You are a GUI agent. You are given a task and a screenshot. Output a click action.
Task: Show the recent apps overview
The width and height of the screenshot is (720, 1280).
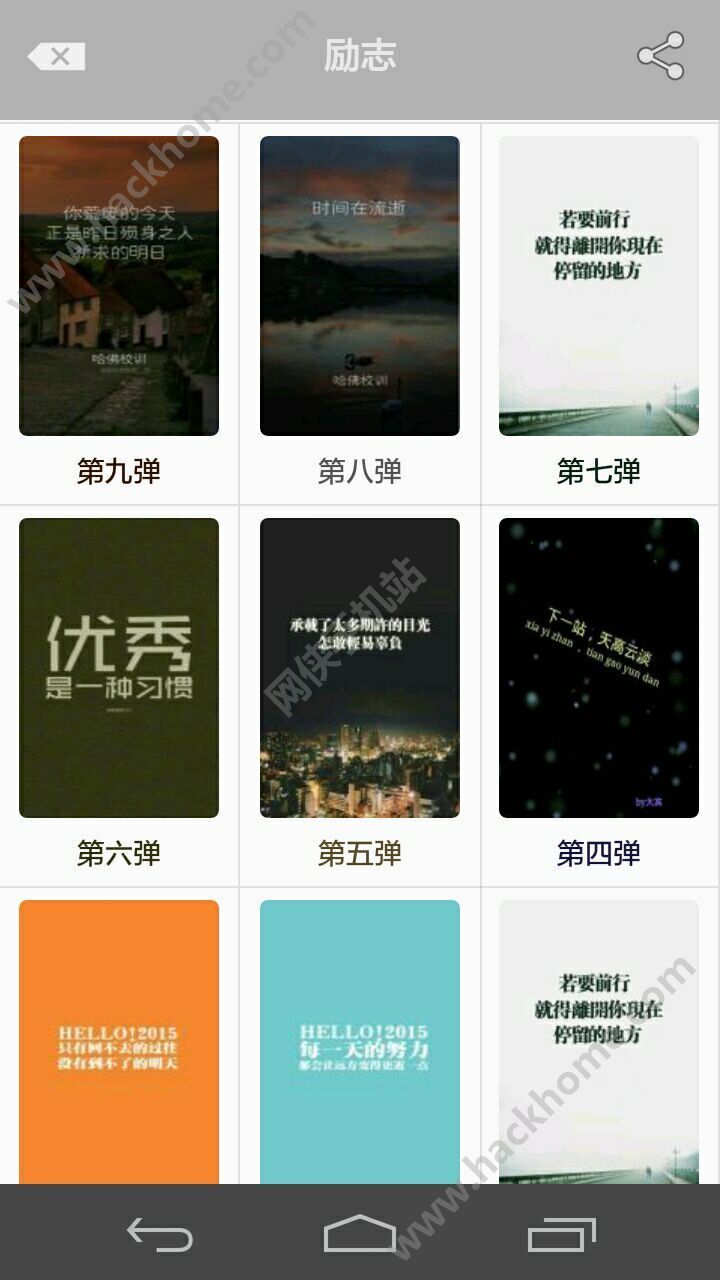pyautogui.click(x=561, y=1234)
